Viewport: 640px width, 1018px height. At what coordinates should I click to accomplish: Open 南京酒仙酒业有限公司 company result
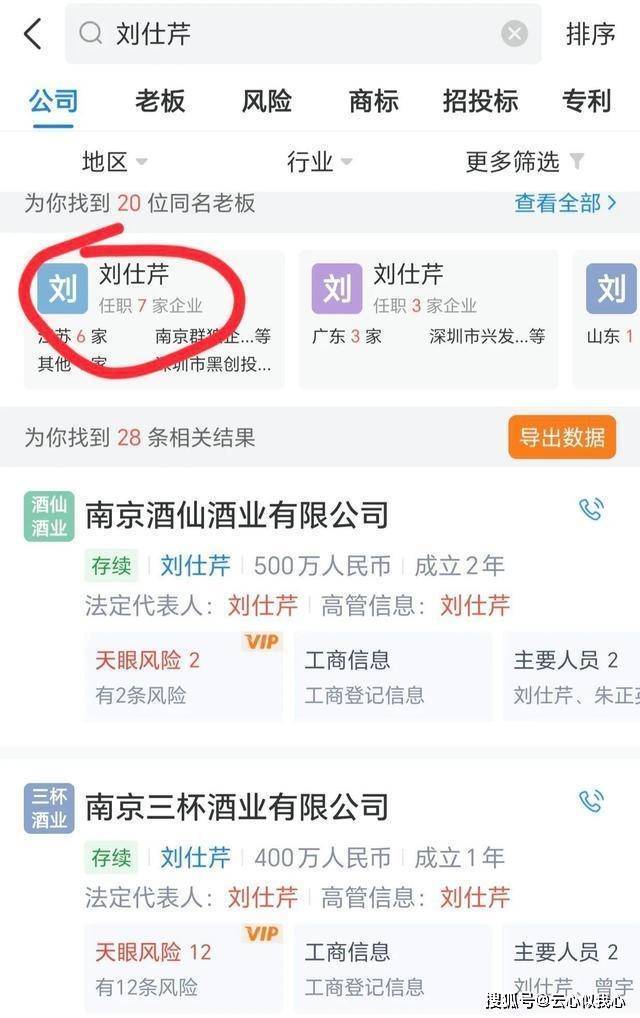pyautogui.click(x=237, y=516)
